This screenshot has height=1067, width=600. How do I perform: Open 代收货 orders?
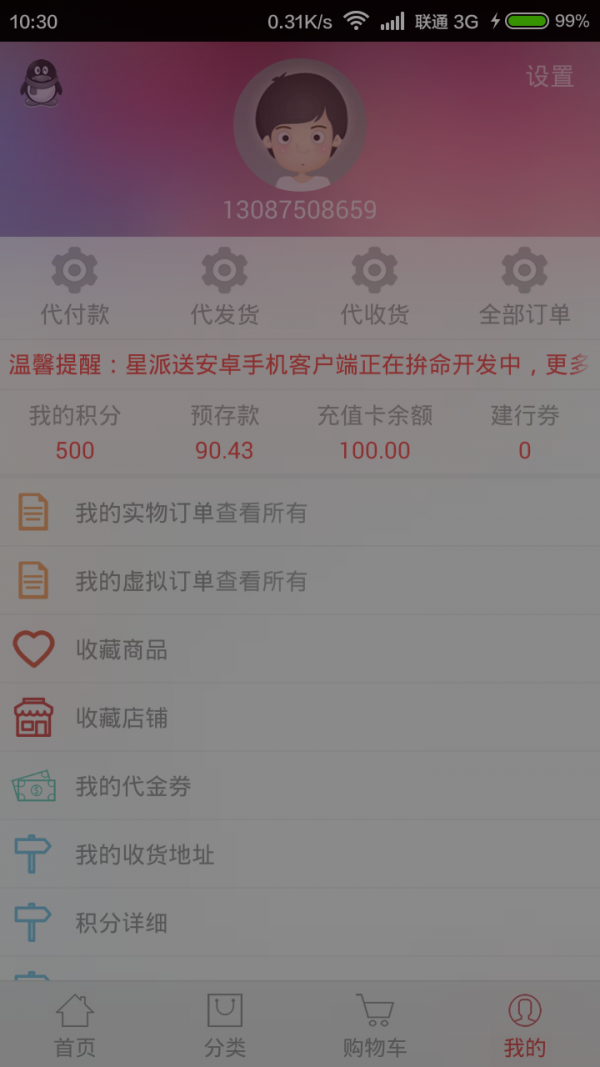[x=375, y=287]
